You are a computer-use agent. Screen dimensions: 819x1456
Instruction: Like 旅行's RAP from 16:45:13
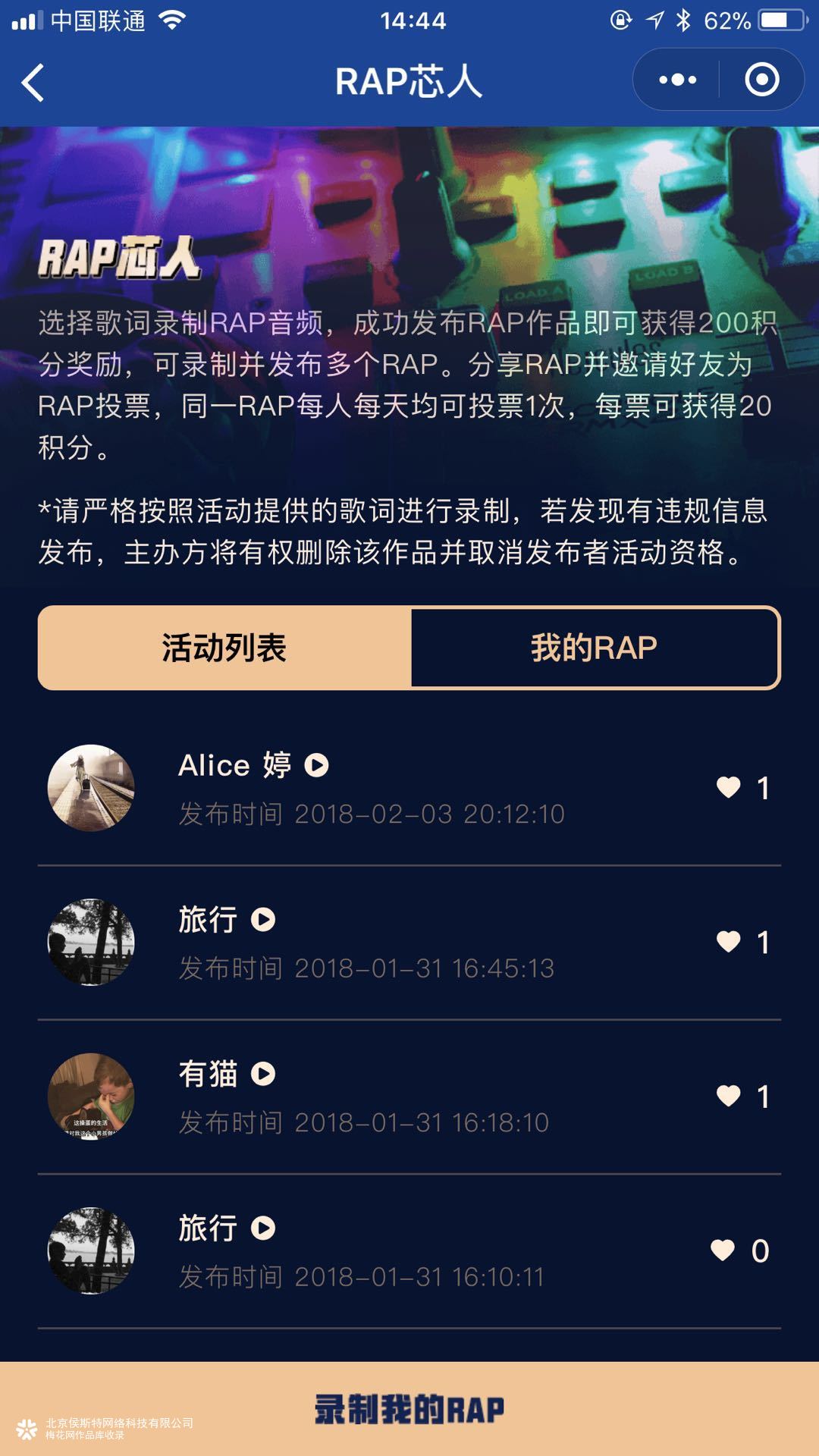pos(729,942)
